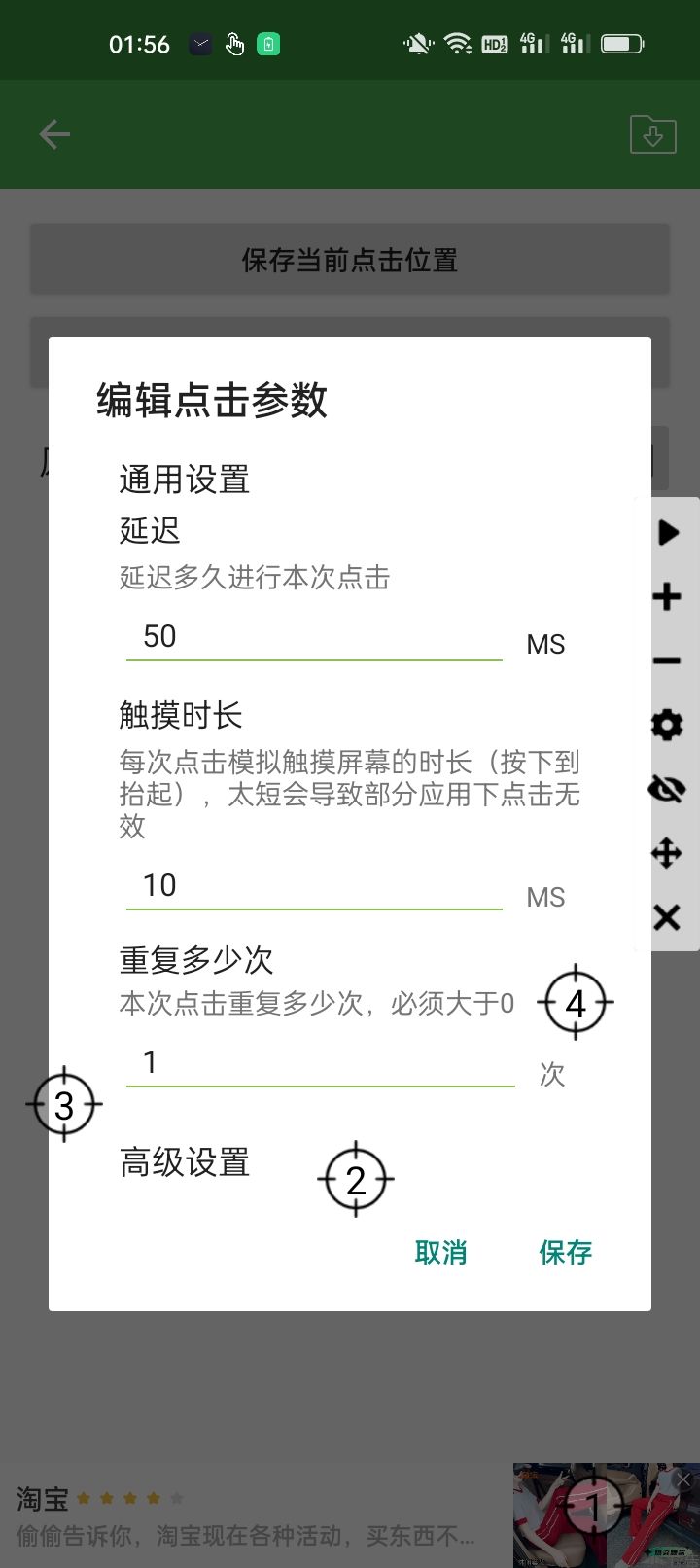Remove a click point with the minus icon
The image size is (700, 1568).
pos(667,660)
